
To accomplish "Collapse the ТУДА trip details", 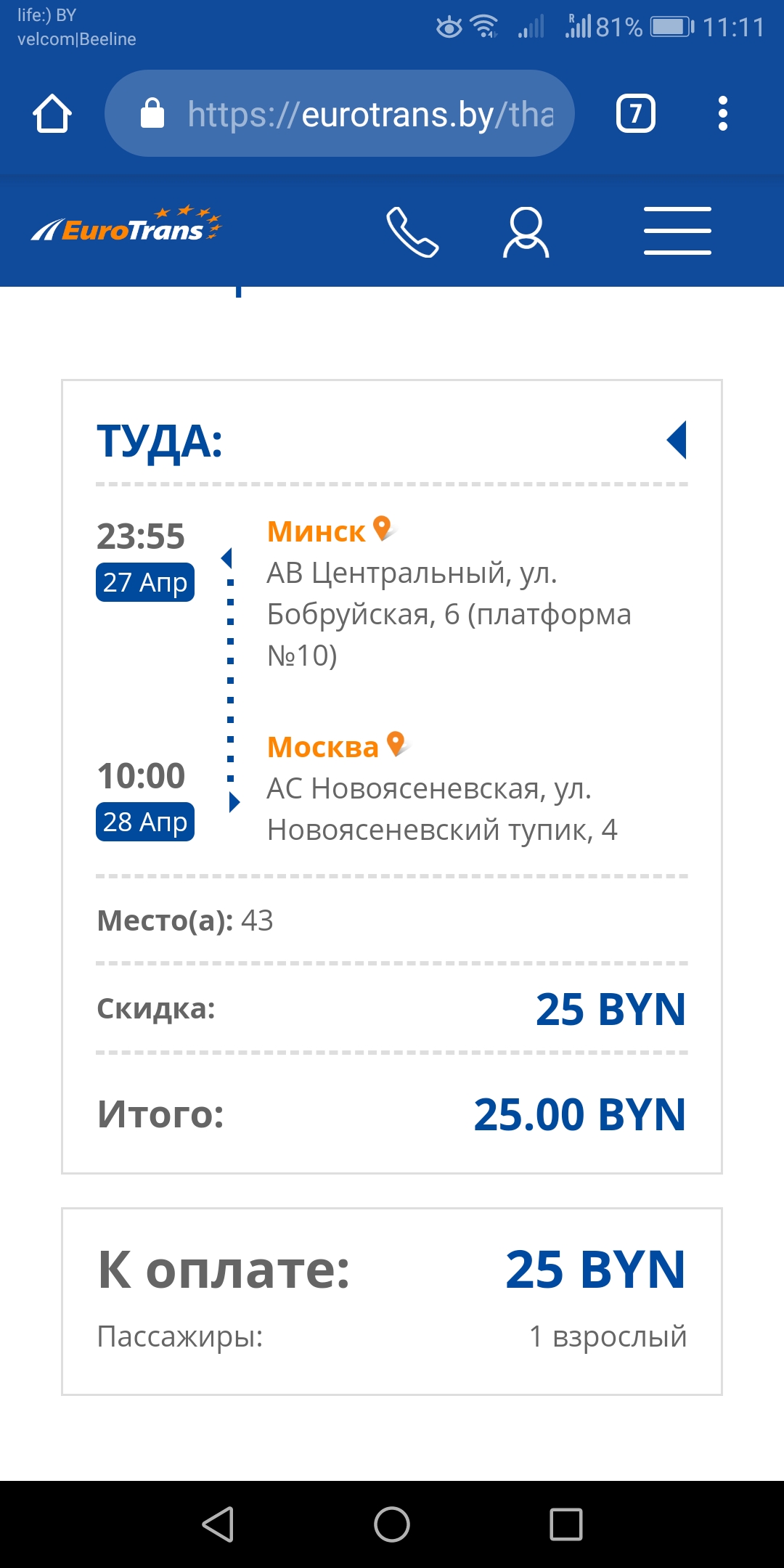I will (677, 440).
